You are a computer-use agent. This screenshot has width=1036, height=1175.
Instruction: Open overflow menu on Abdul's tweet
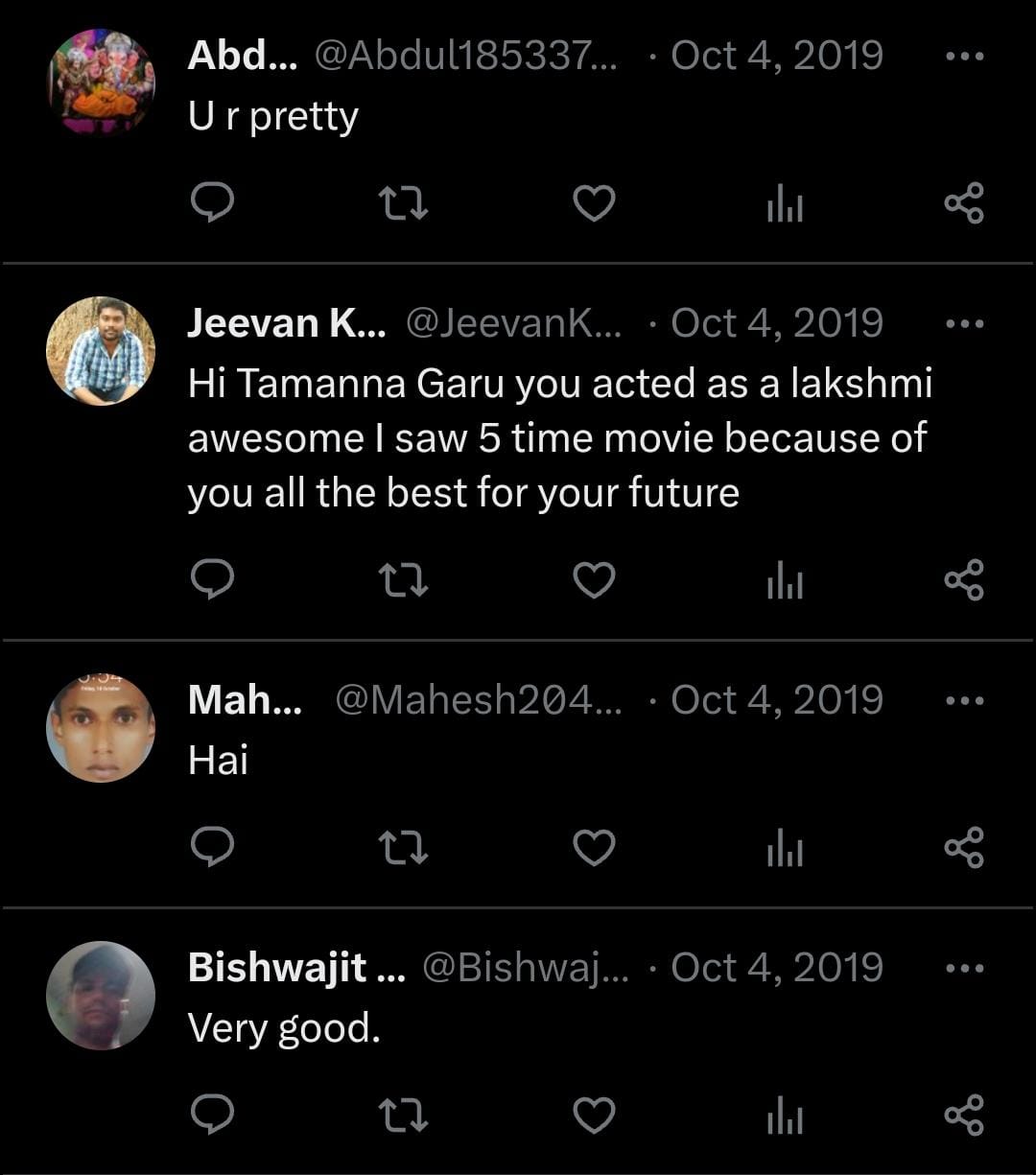point(964,57)
